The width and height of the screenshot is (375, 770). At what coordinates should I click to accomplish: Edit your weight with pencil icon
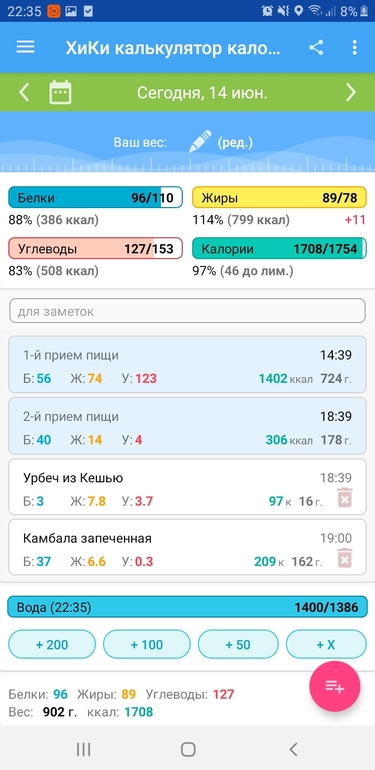tap(200, 141)
